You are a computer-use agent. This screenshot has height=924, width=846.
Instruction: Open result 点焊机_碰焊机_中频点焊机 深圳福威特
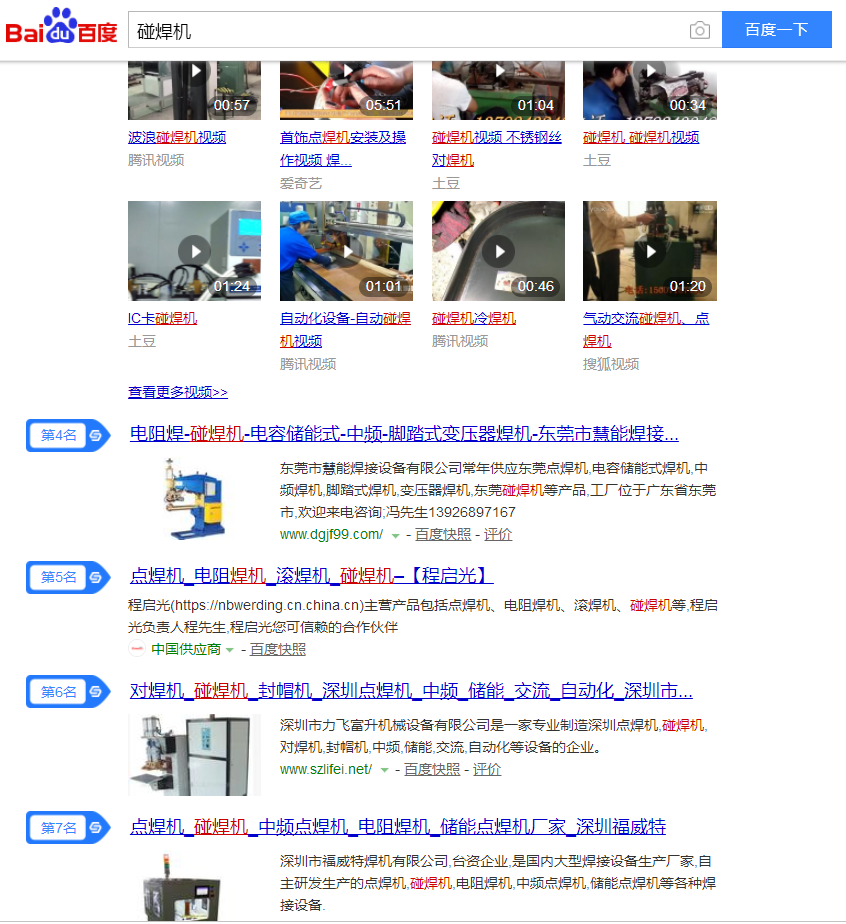pos(397,827)
